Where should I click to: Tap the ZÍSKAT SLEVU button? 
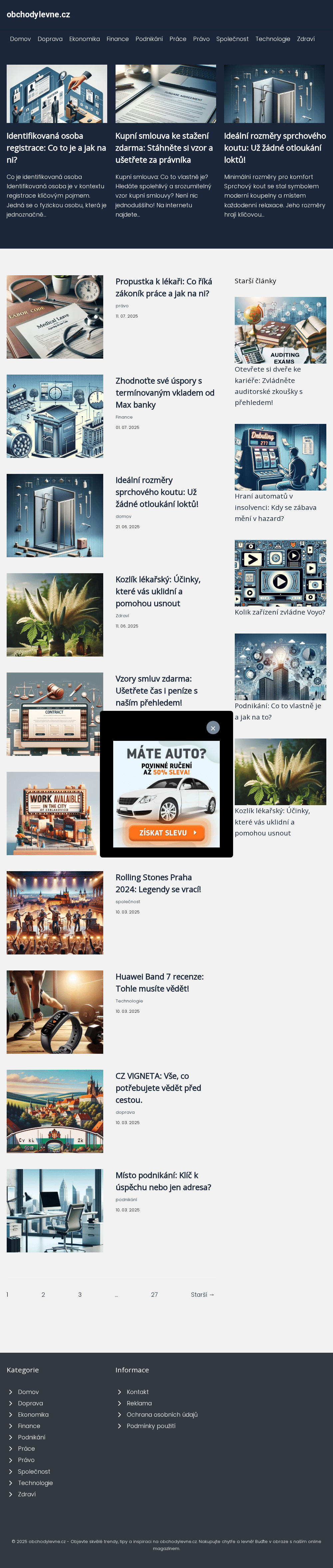[166, 832]
